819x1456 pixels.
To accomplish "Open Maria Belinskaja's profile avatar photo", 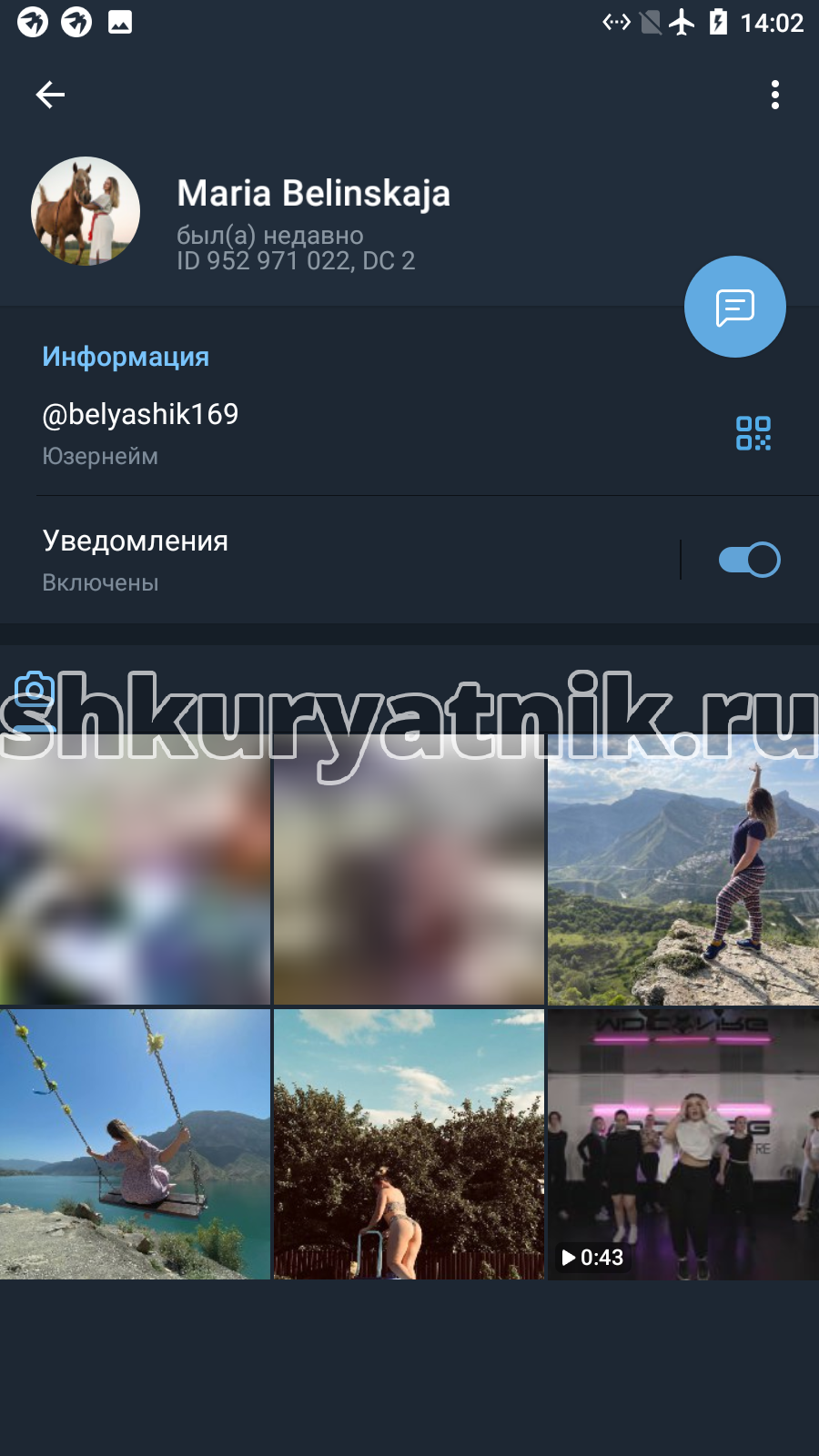I will (x=86, y=211).
